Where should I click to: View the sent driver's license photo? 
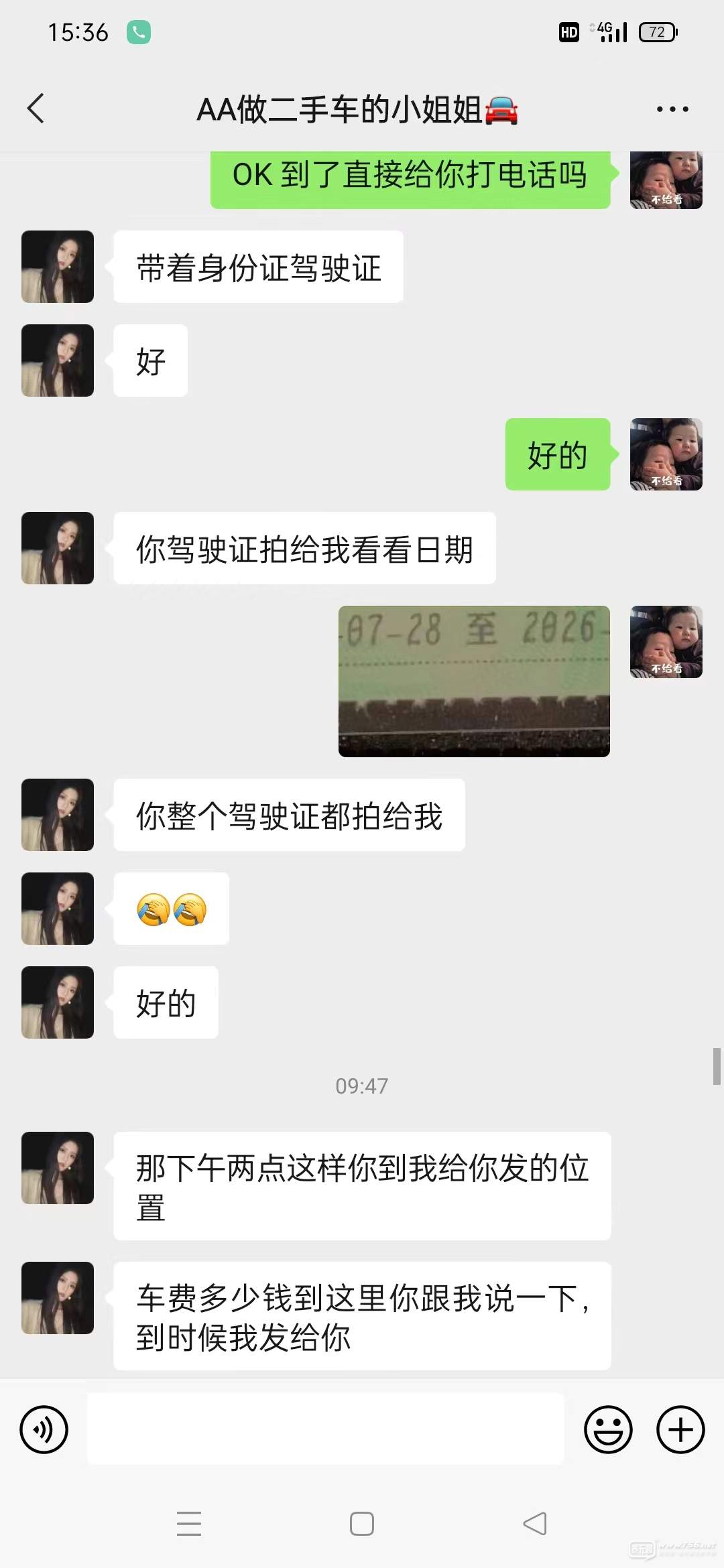(474, 681)
